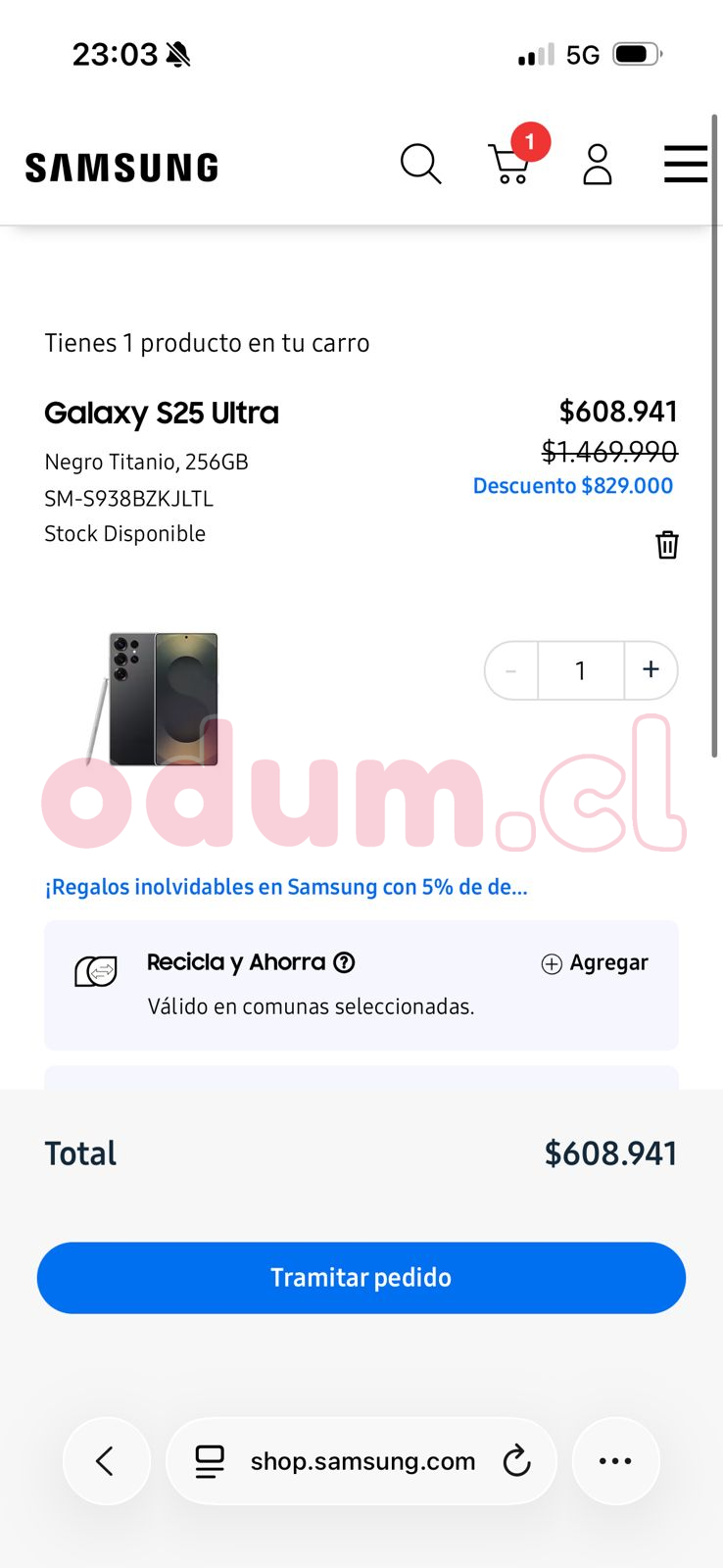Increase product quantity with plus button
Image resolution: width=723 pixels, height=1568 pixels.
pos(651,669)
